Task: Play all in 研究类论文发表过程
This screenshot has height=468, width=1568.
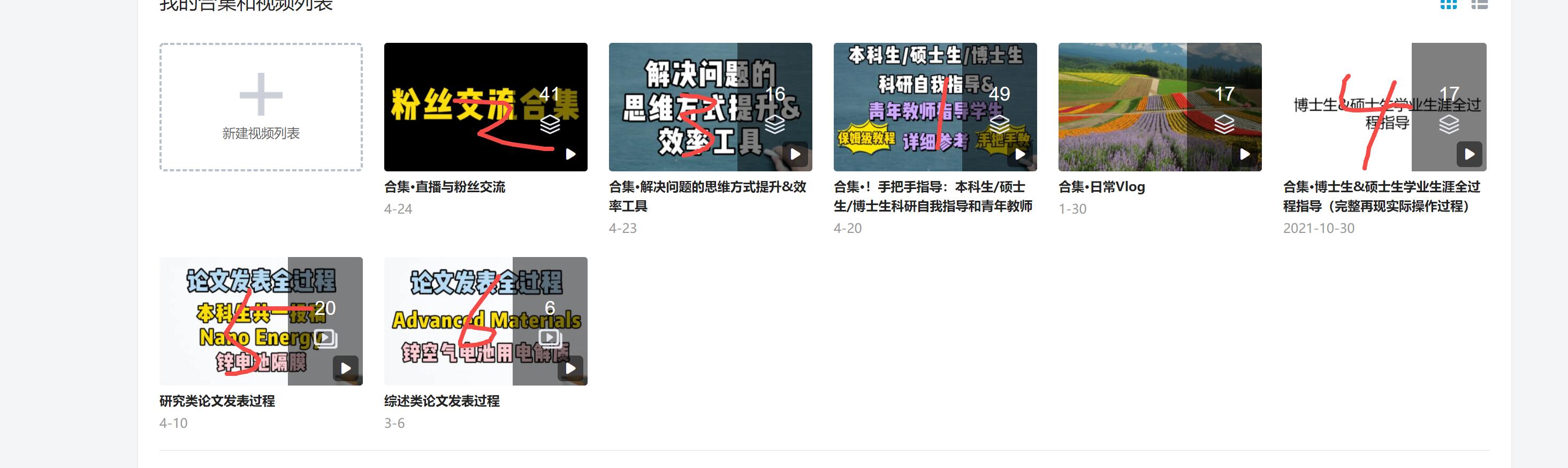Action: (x=346, y=368)
